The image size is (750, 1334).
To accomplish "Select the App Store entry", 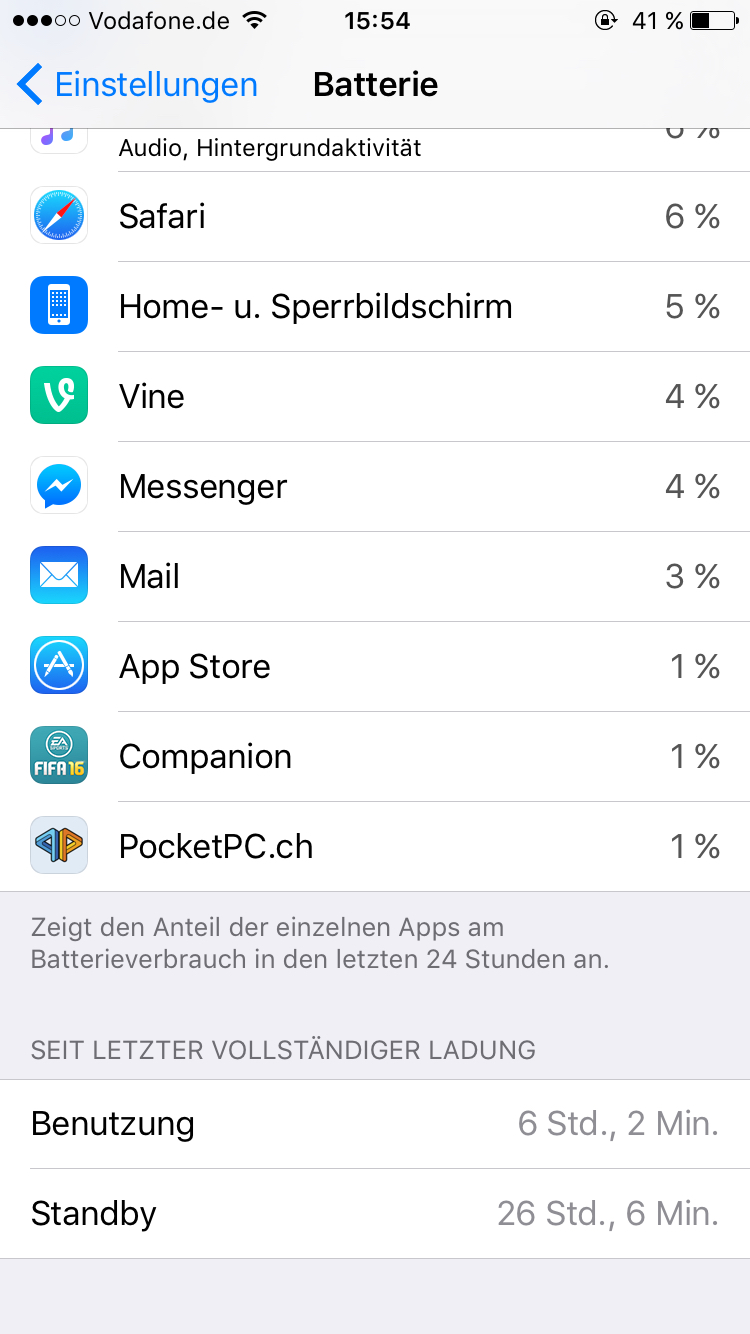I will click(x=375, y=666).
